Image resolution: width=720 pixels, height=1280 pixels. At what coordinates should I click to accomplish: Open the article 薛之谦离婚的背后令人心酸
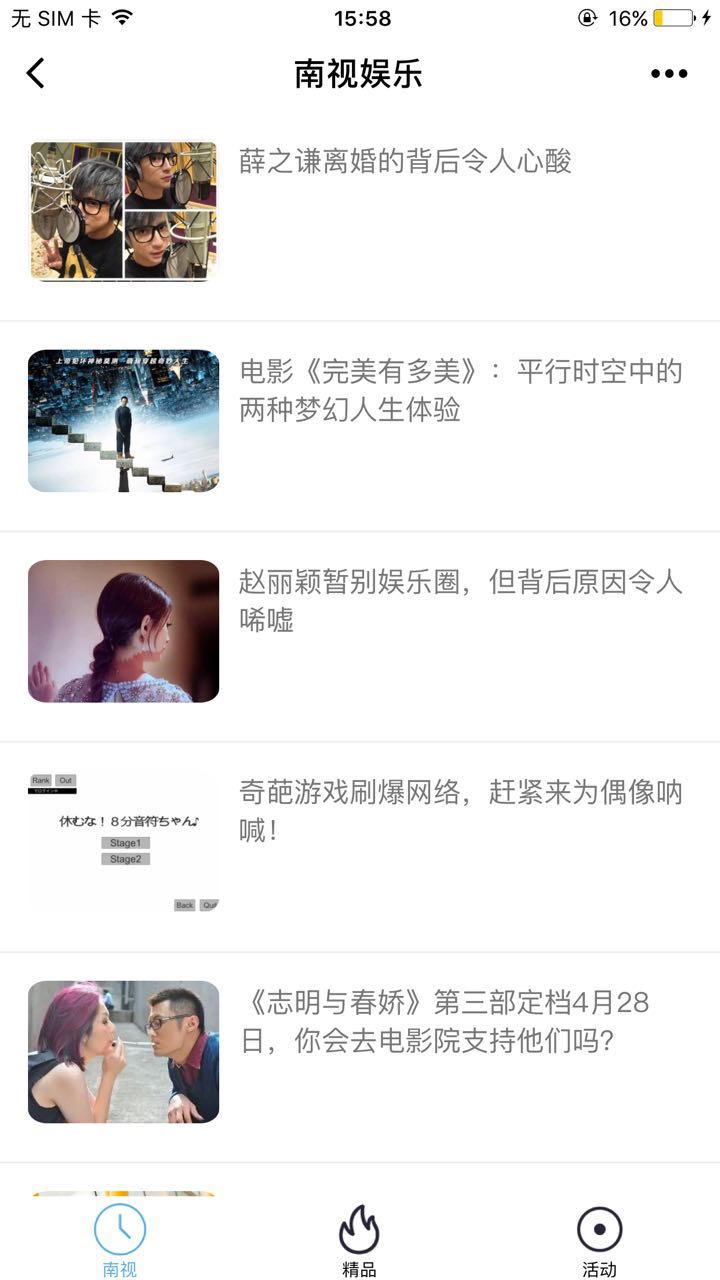point(405,162)
